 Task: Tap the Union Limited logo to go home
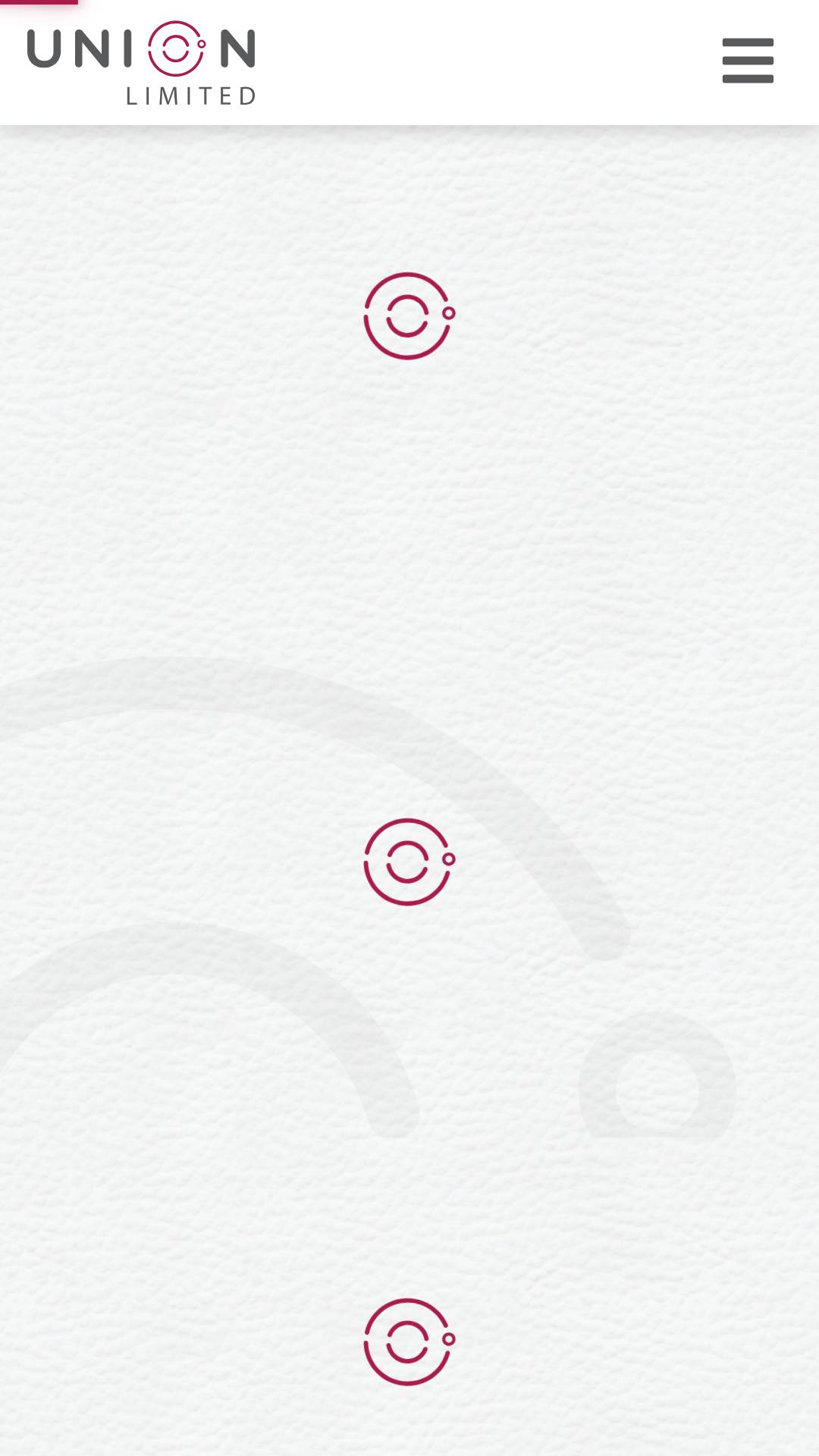[142, 63]
